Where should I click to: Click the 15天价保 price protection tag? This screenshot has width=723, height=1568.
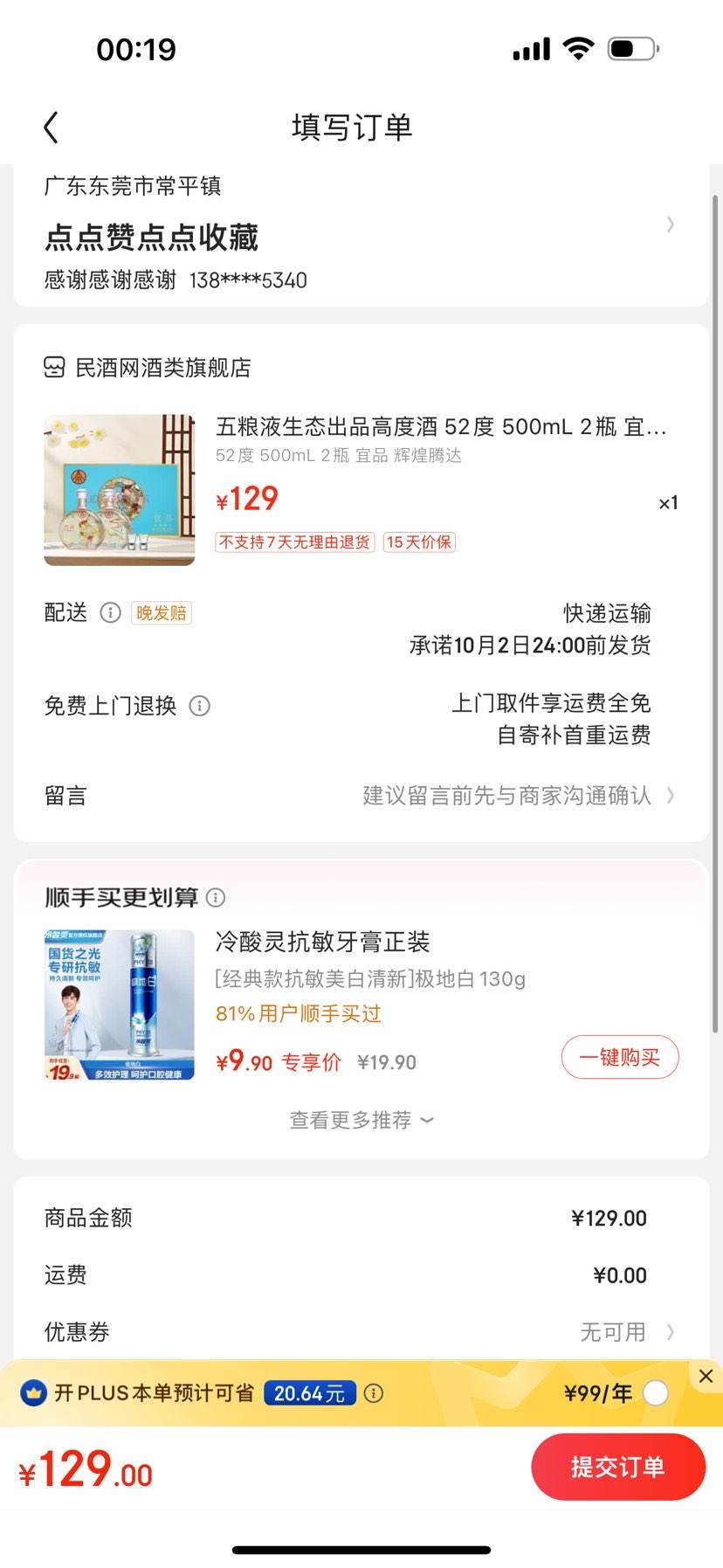tap(419, 542)
